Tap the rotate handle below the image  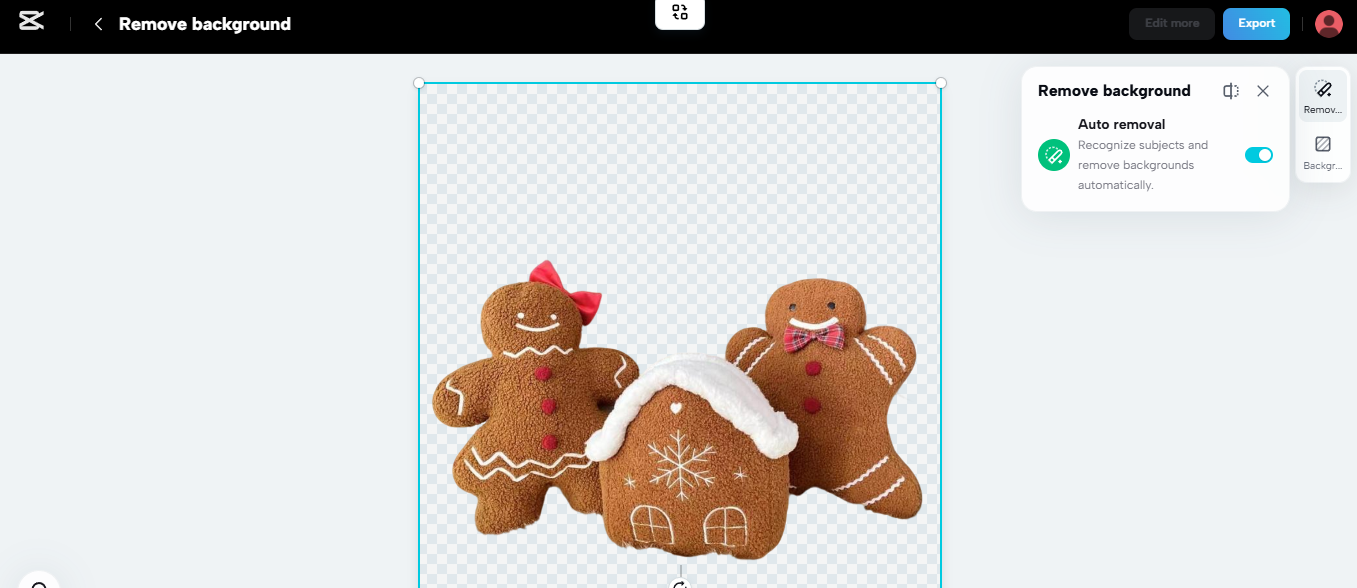[x=680, y=584]
